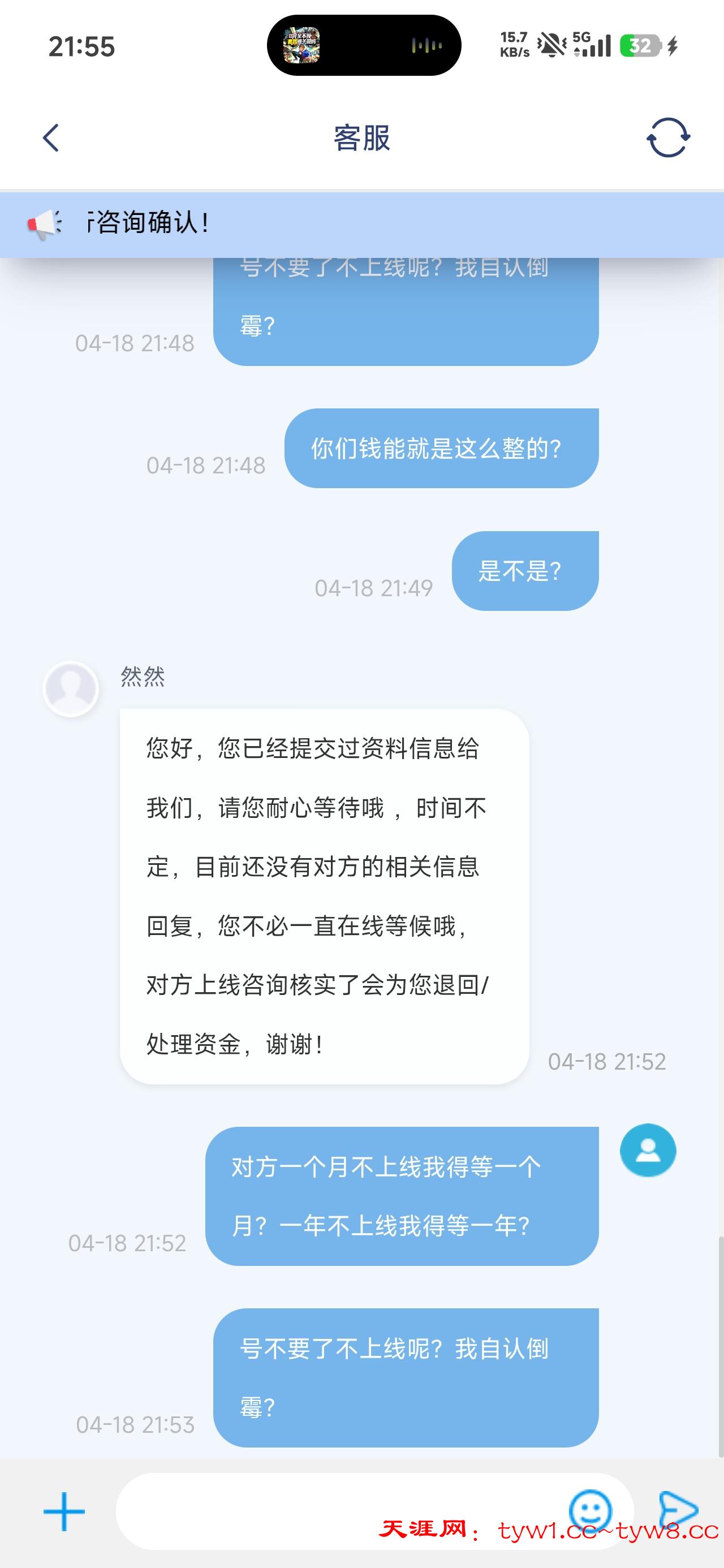Open the announcement banner 咨询确认
The height and width of the screenshot is (1568, 724).
click(361, 223)
